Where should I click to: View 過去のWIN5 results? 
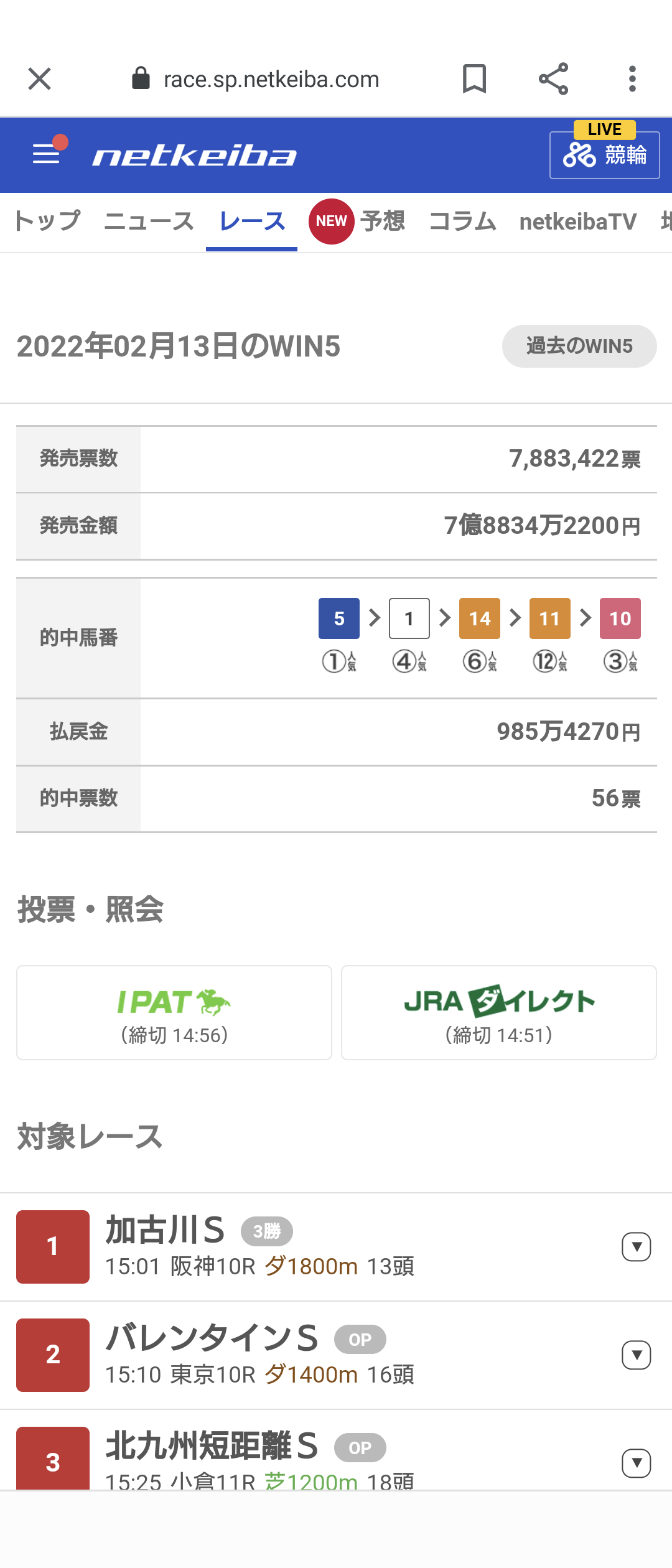pyautogui.click(x=579, y=346)
